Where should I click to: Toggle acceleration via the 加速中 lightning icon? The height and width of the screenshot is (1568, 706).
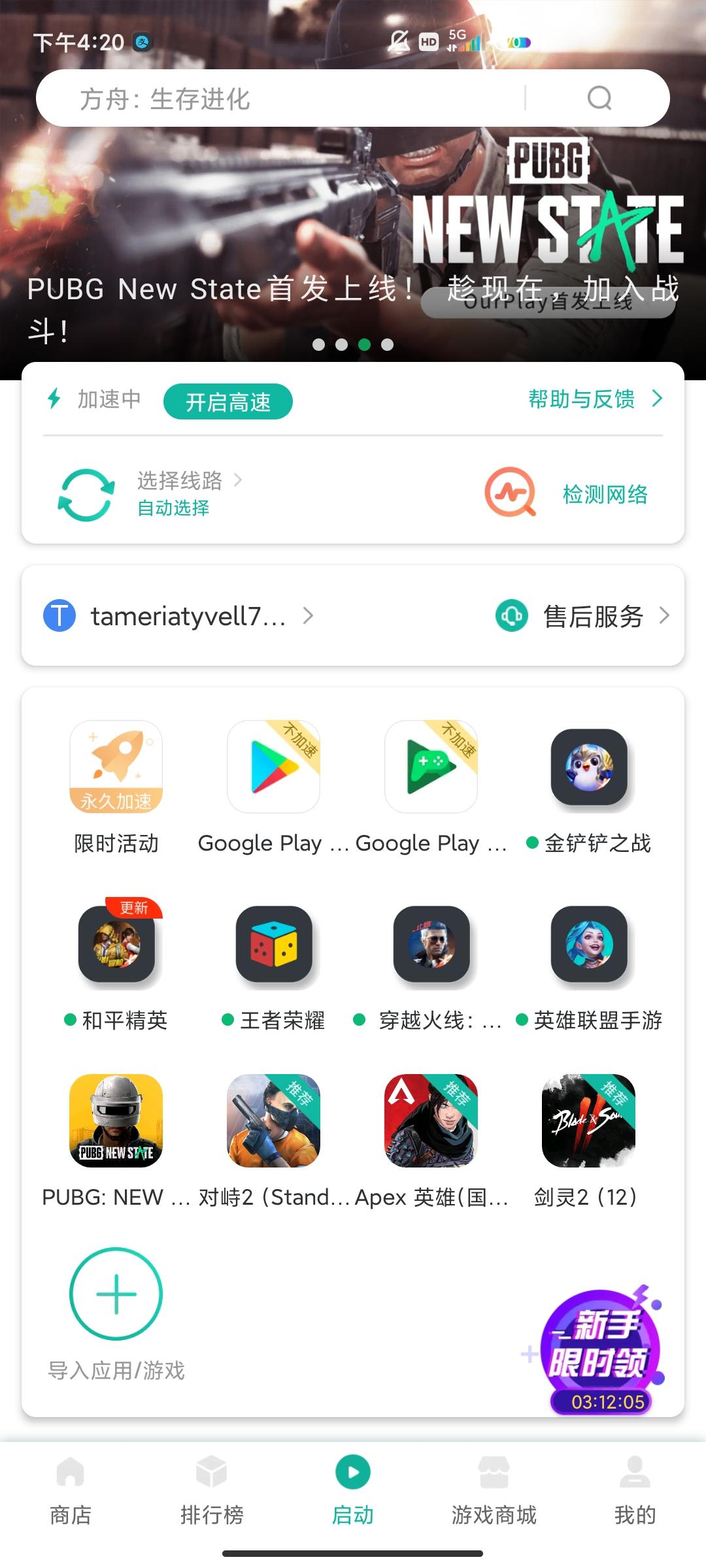pyautogui.click(x=55, y=399)
